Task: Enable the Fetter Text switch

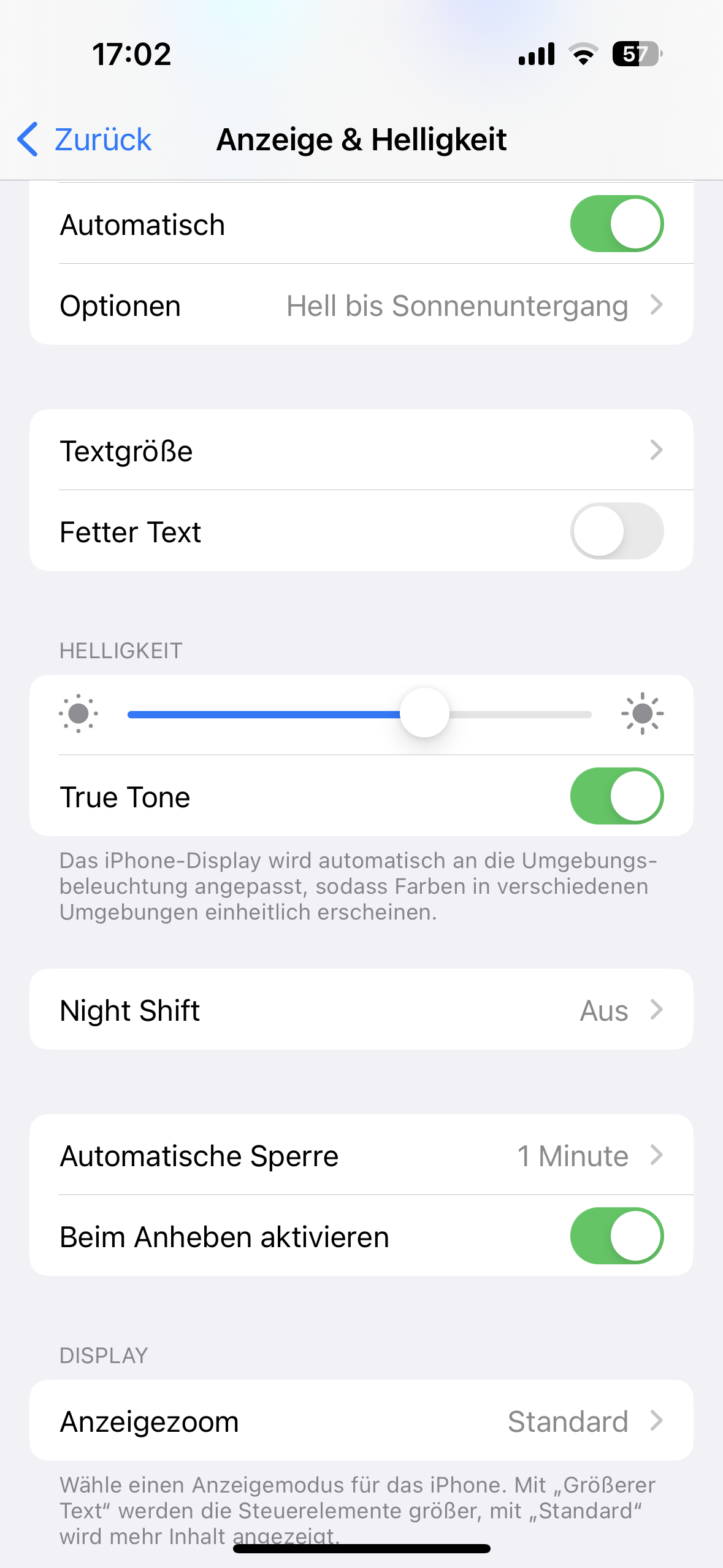Action: [x=616, y=531]
